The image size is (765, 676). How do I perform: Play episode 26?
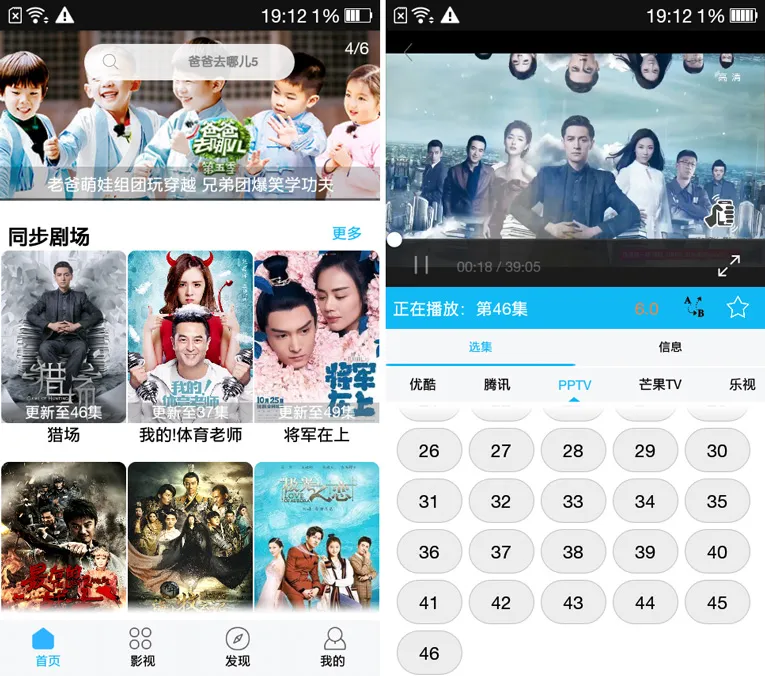coord(429,450)
